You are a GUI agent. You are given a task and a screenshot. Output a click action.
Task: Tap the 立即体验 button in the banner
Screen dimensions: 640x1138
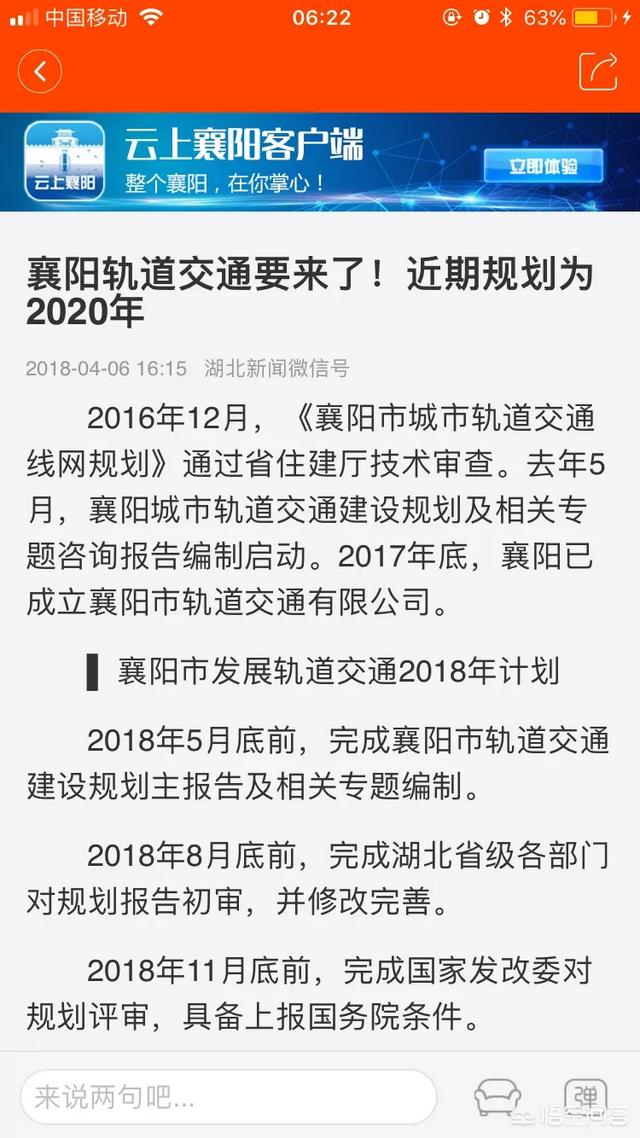543,165
